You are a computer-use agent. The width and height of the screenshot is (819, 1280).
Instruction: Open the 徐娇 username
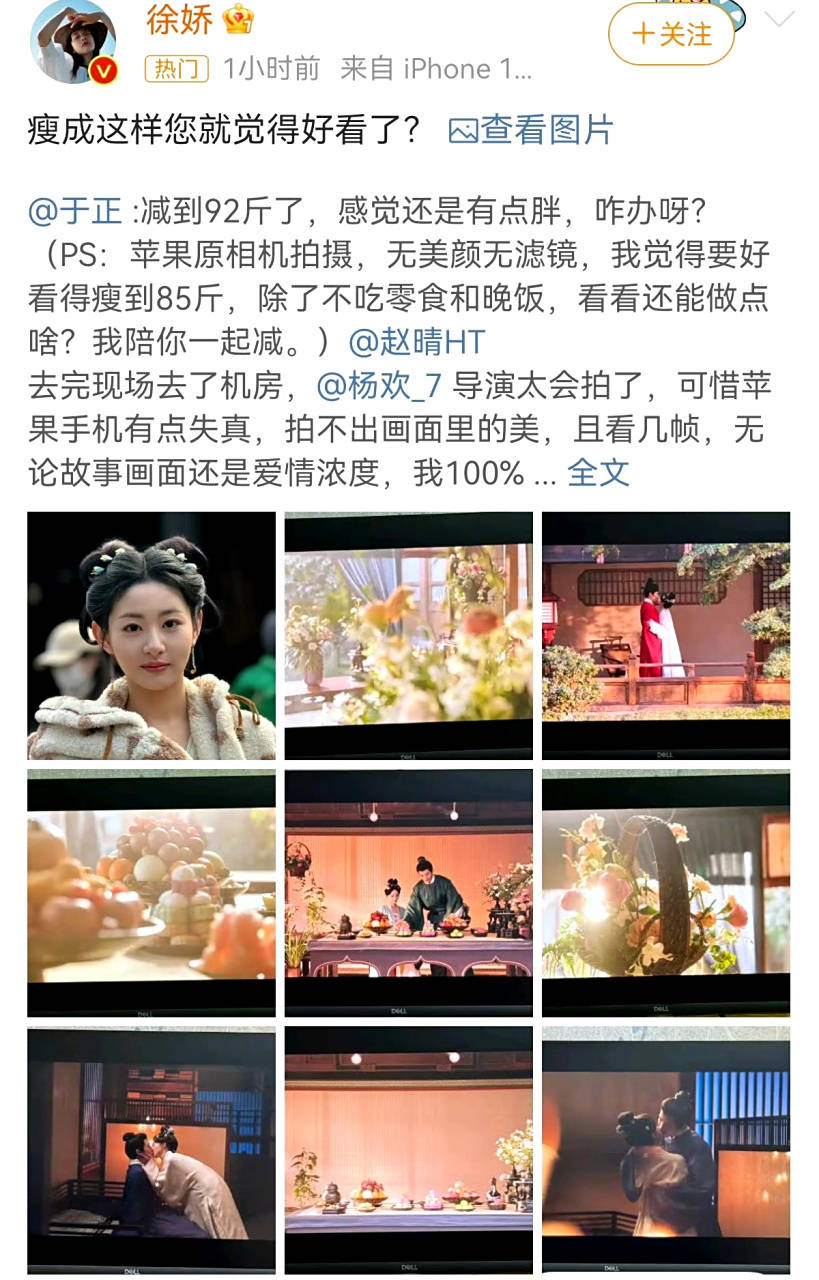pyautogui.click(x=180, y=19)
